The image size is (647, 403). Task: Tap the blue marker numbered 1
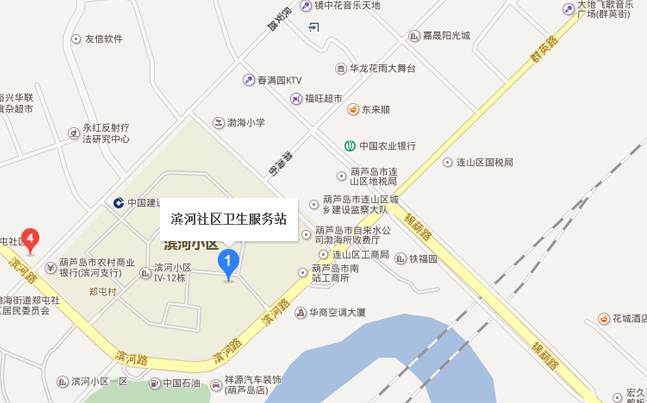click(x=229, y=263)
